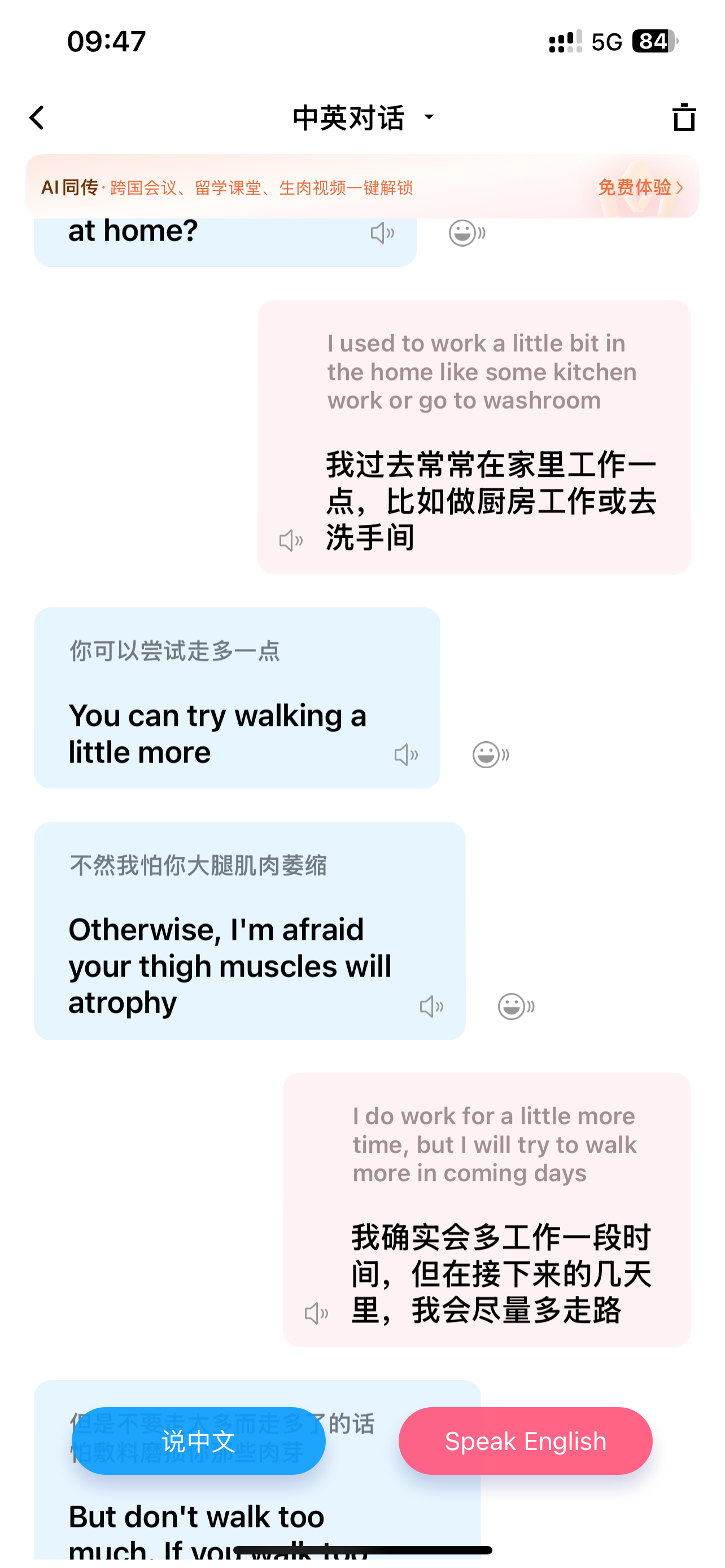Play audio for 我过去常常在家里工作 translation

click(290, 541)
